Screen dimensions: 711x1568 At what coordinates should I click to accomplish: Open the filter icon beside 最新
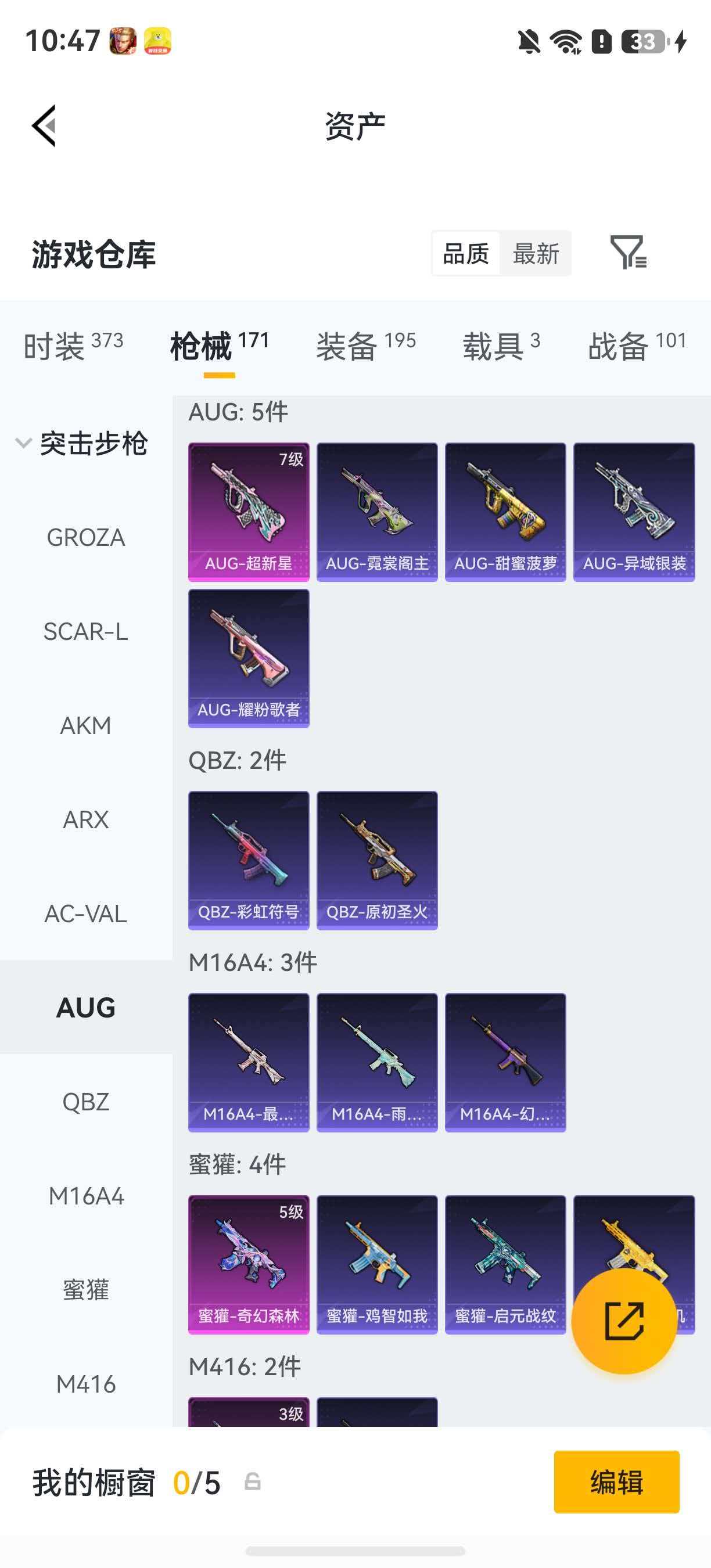click(629, 253)
